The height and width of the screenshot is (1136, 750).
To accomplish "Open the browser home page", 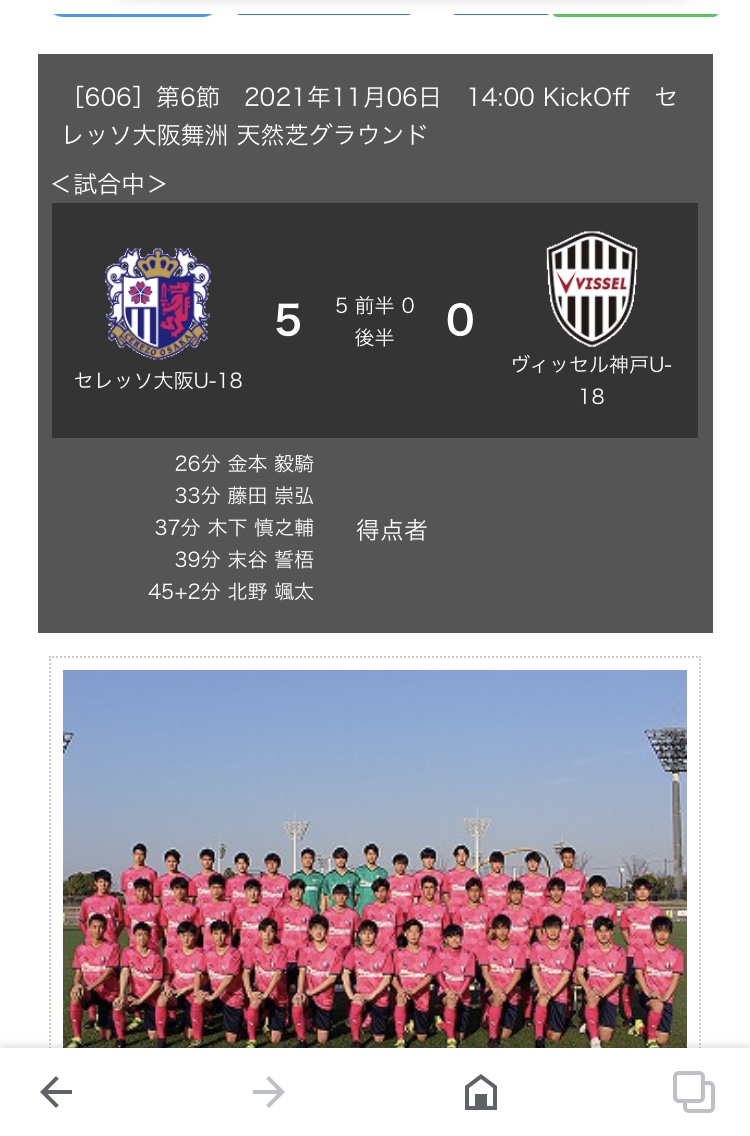I will coord(481,1092).
